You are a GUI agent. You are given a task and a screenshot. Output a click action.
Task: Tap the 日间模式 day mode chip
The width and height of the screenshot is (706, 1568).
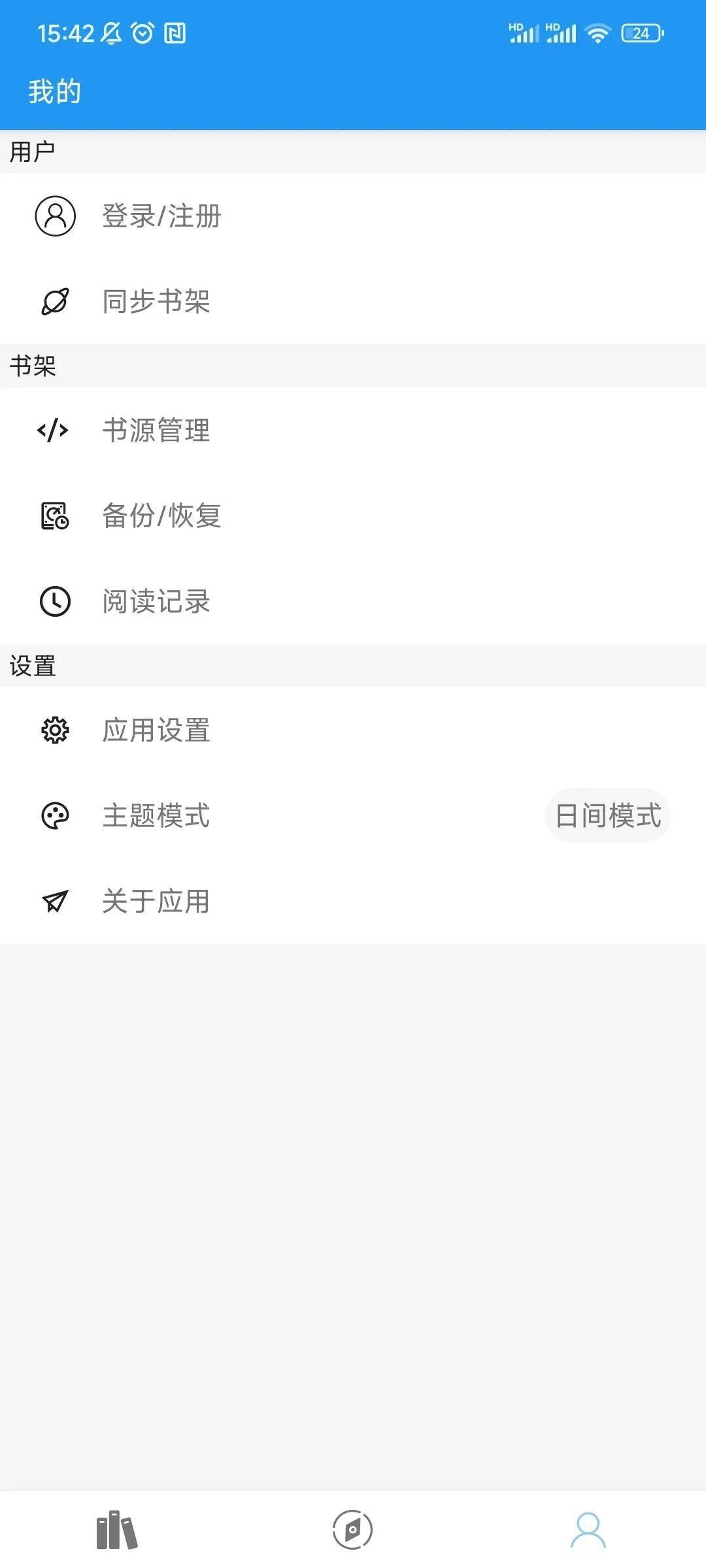(x=608, y=816)
